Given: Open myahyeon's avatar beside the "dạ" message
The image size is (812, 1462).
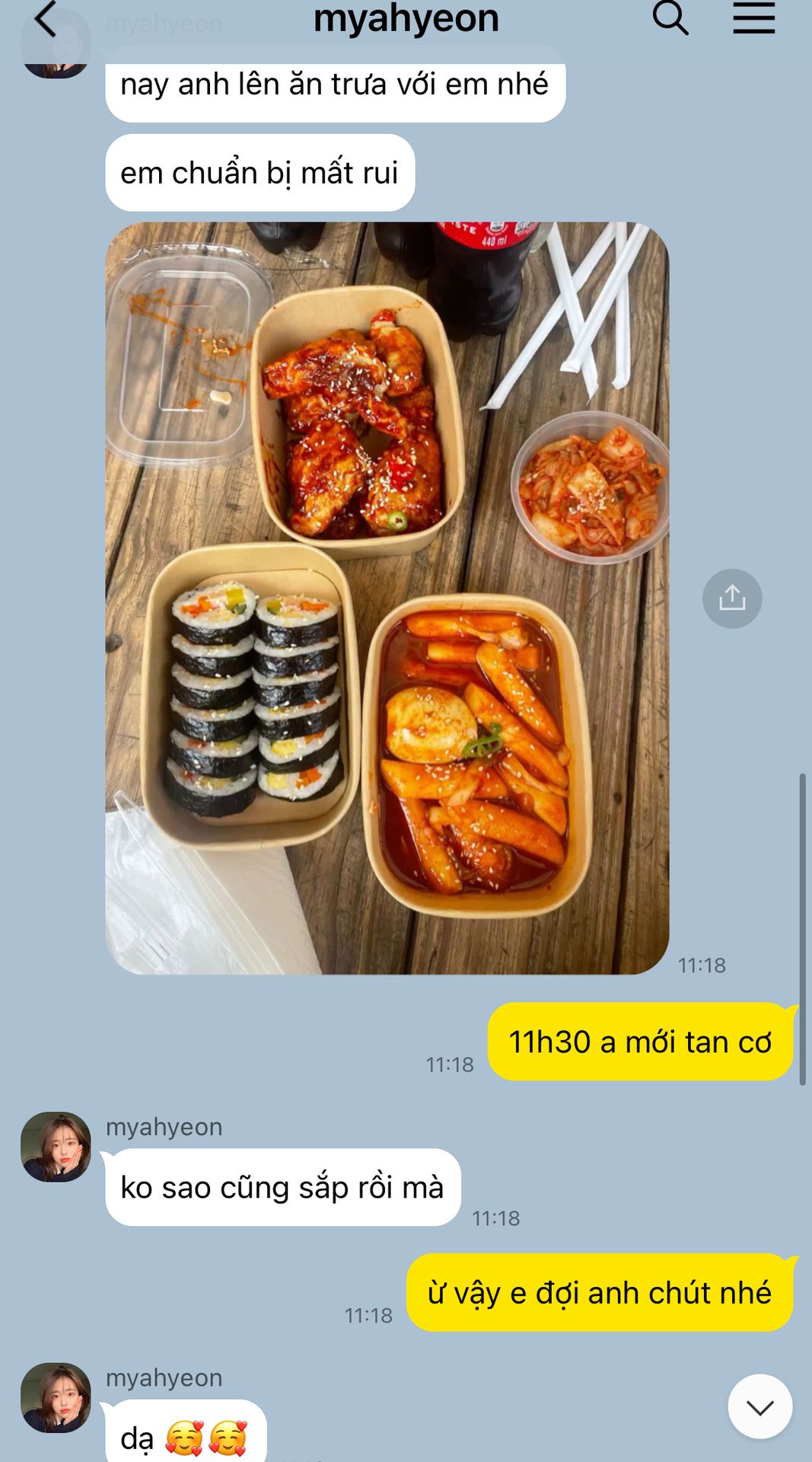Looking at the screenshot, I should [x=56, y=1398].
